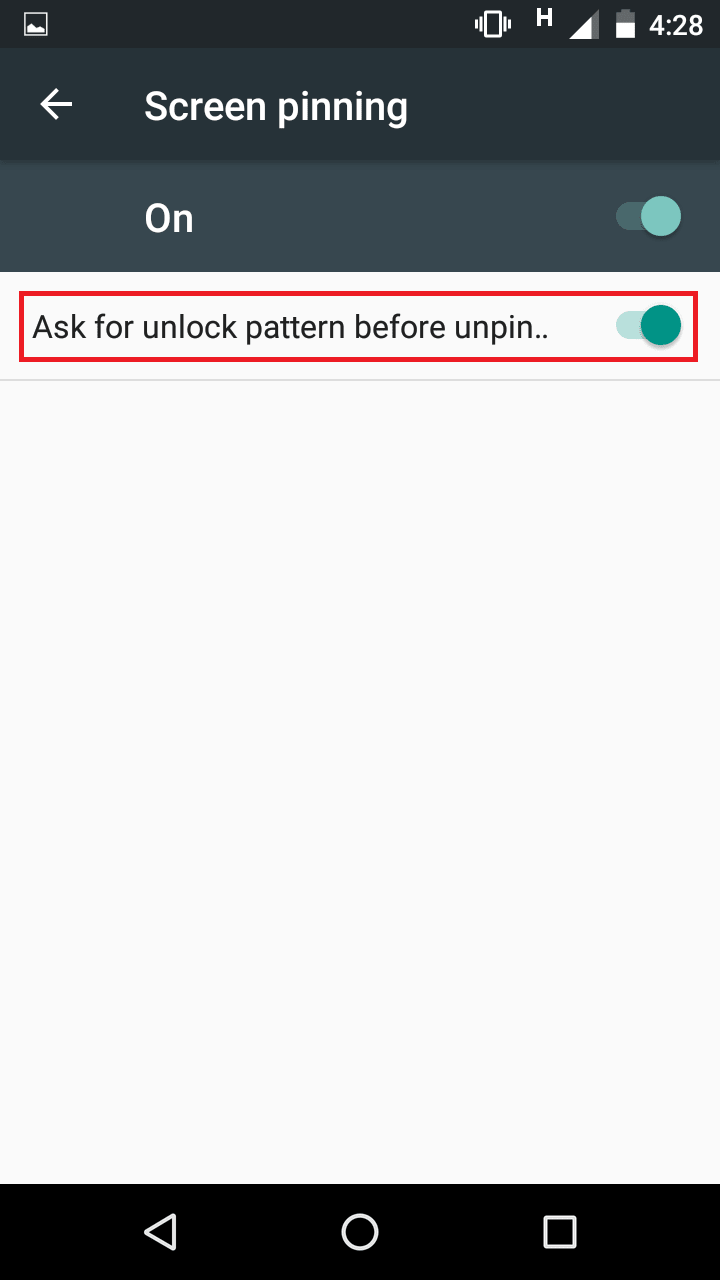720x1280 pixels.
Task: Turn off the Screen pinning On switch
Action: point(646,216)
